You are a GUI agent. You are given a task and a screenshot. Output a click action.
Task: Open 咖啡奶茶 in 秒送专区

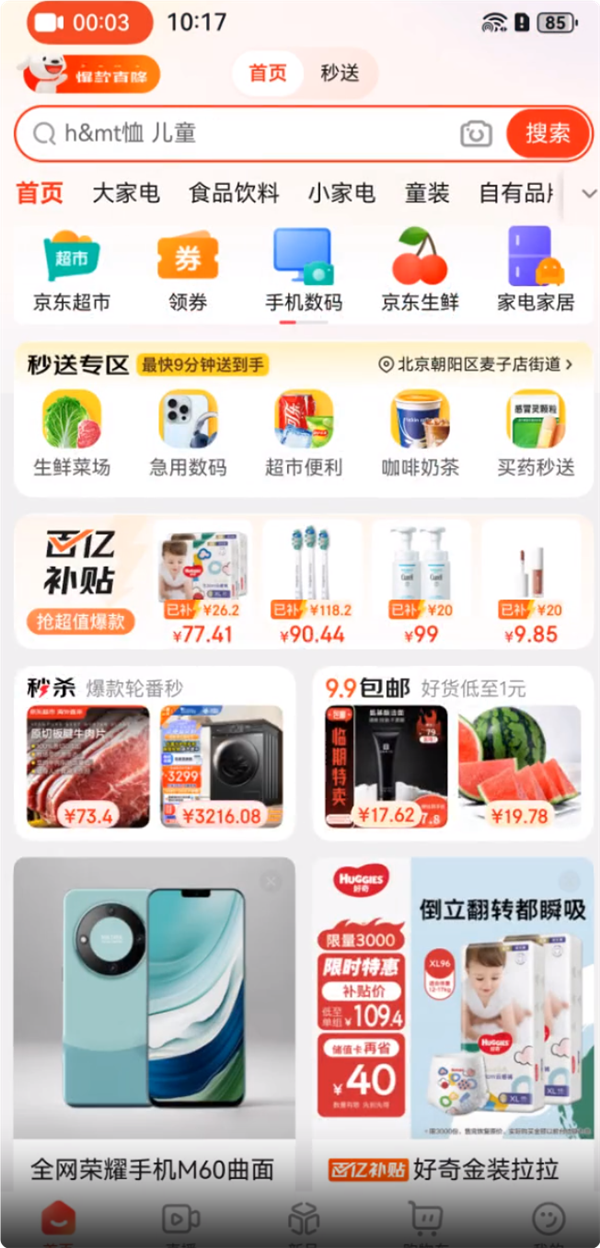tap(420, 433)
